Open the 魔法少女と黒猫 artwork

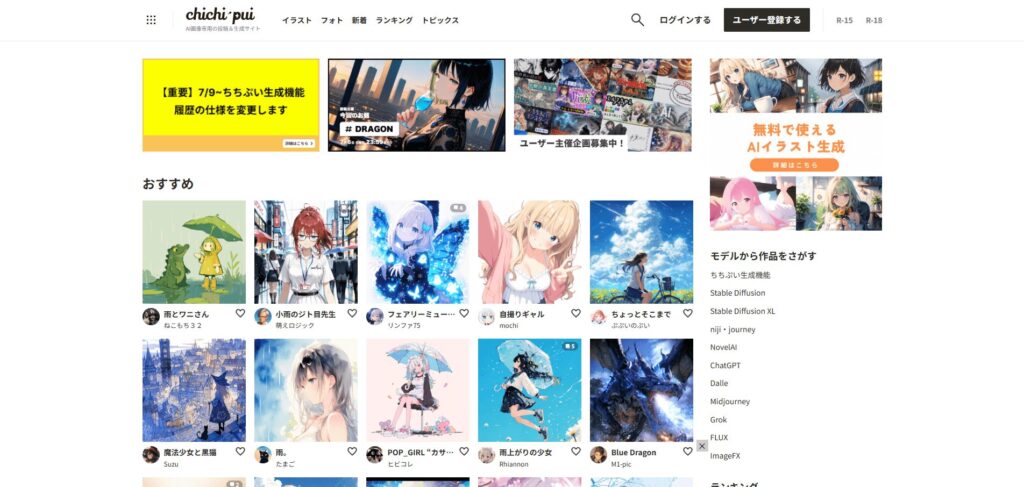[194, 390]
